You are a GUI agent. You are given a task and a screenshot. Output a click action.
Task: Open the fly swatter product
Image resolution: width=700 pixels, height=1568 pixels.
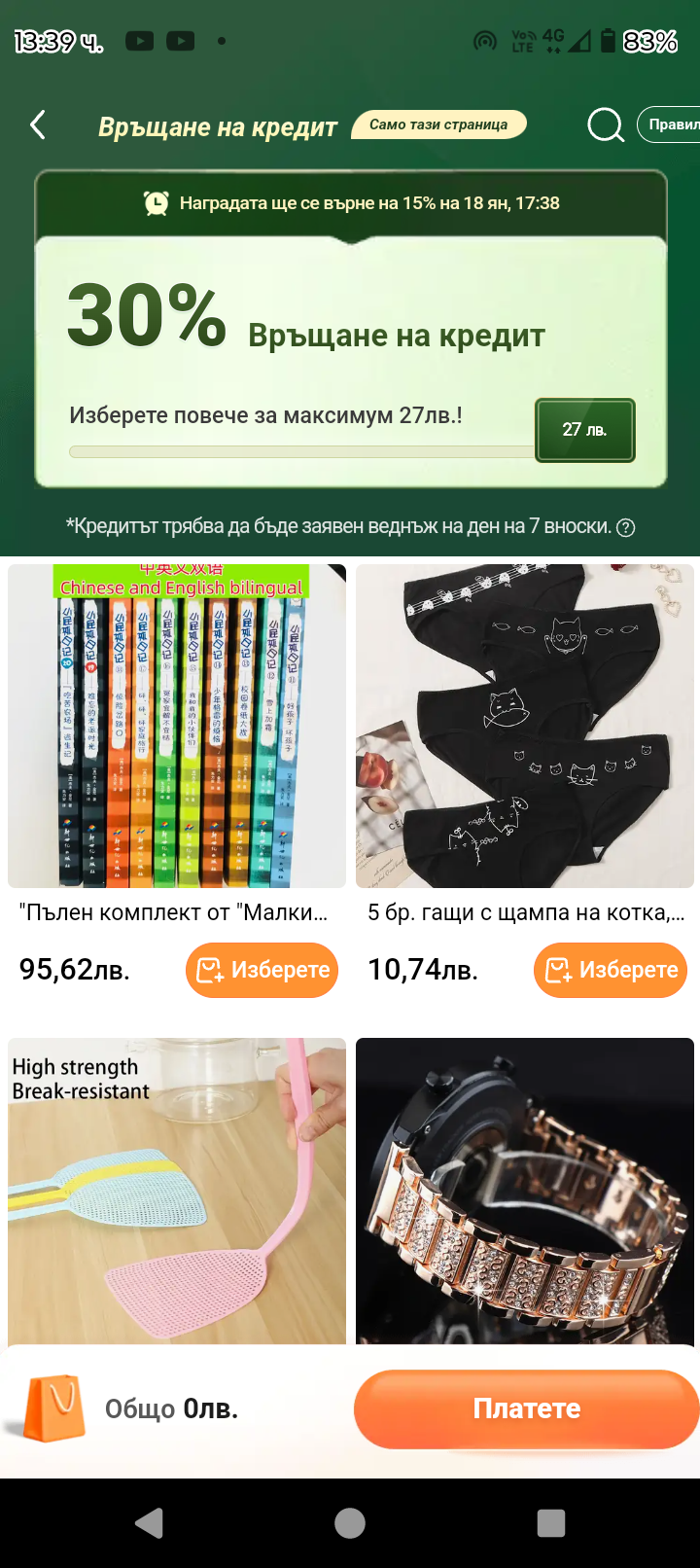177,1192
